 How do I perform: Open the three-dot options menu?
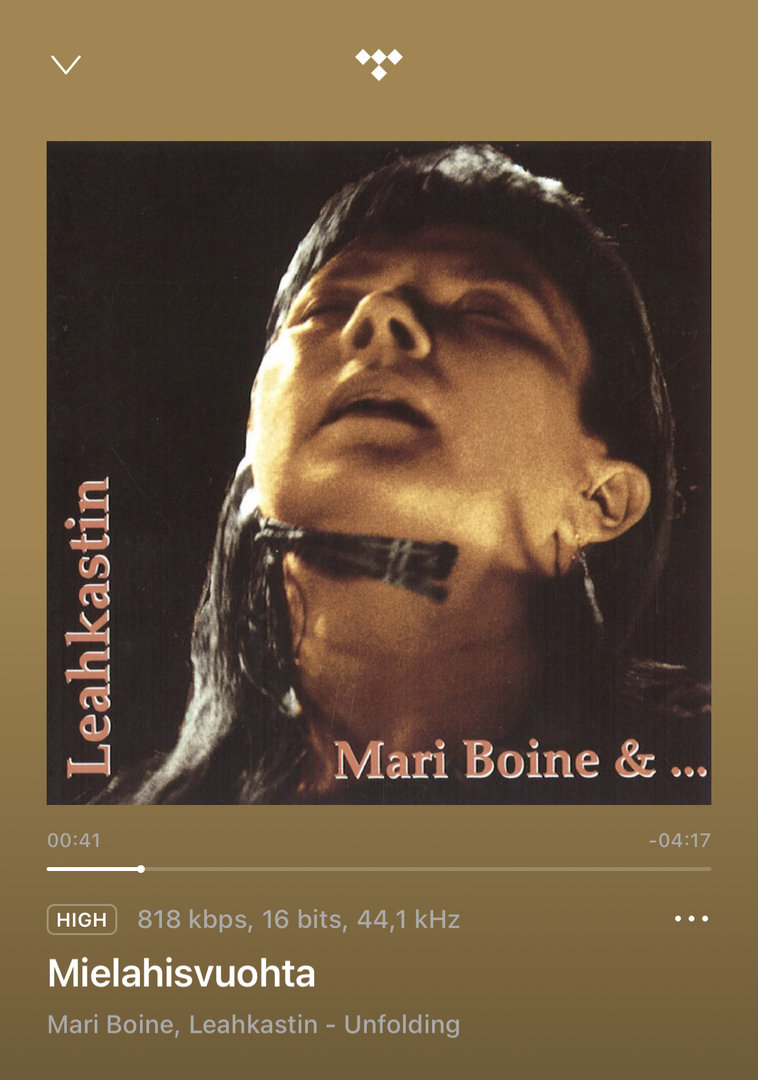[x=691, y=919]
